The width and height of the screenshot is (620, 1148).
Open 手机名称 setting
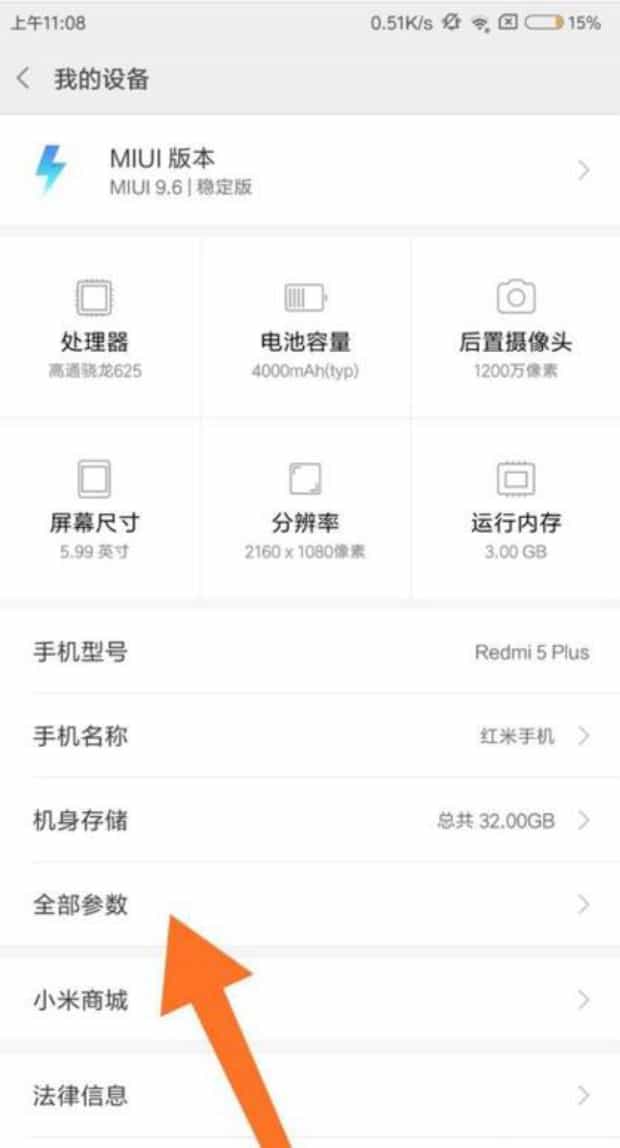coord(310,737)
